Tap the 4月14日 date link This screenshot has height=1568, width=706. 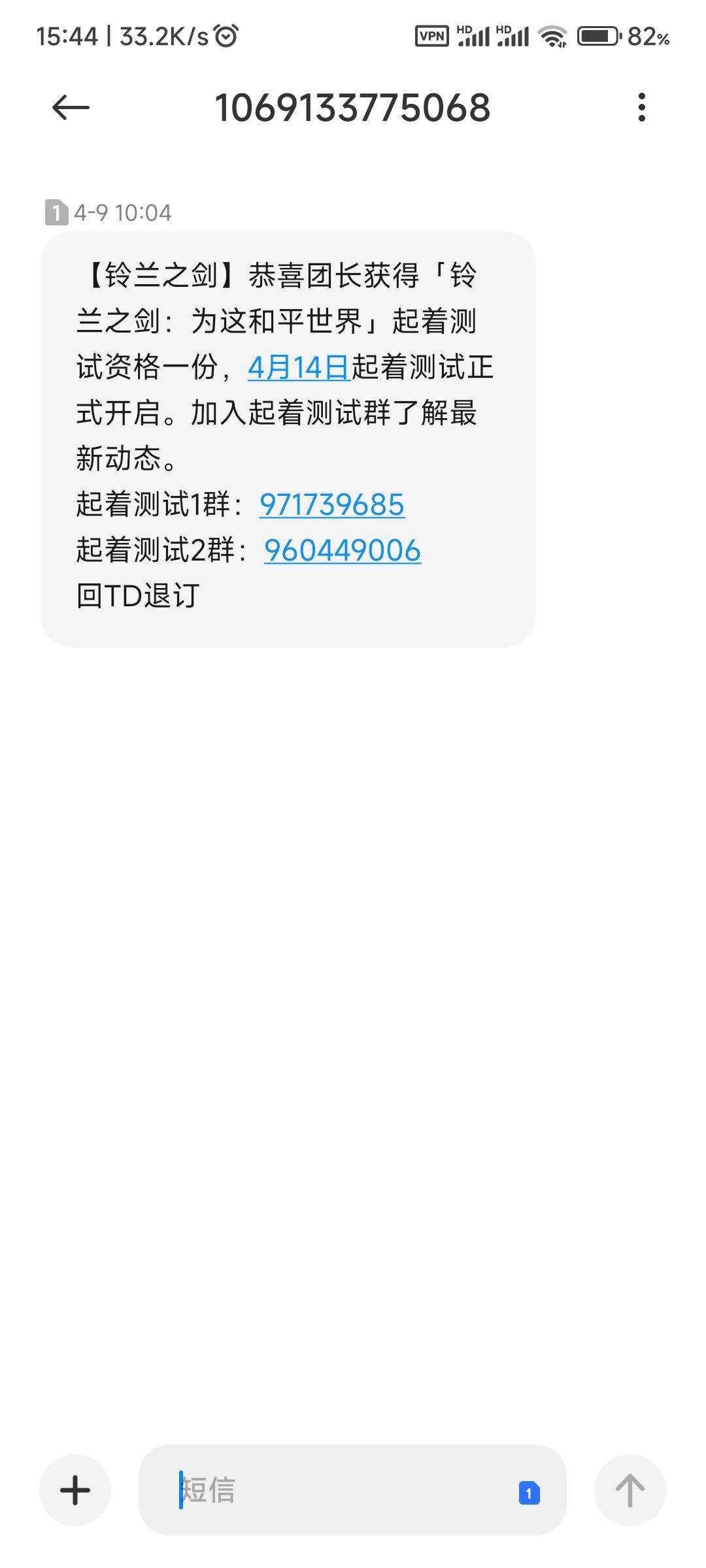299,367
